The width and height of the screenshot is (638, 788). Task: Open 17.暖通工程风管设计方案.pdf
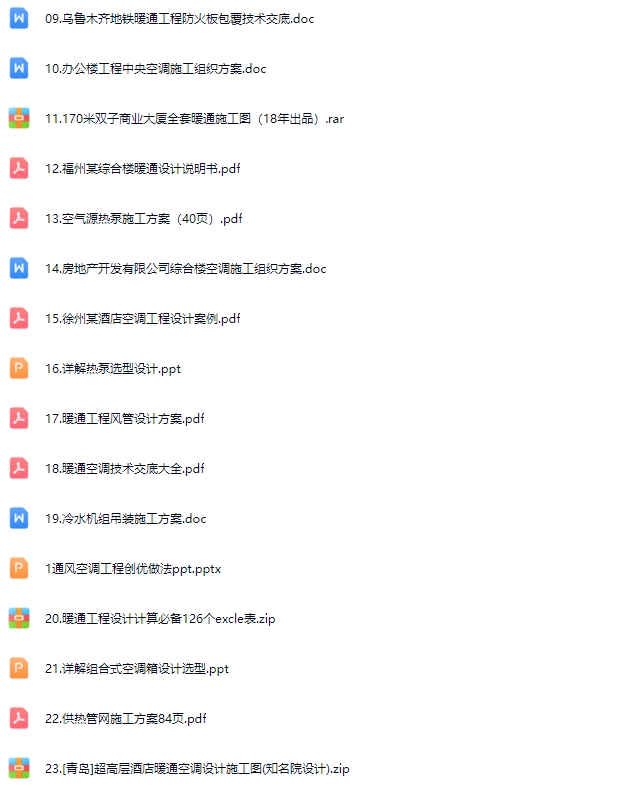point(124,419)
